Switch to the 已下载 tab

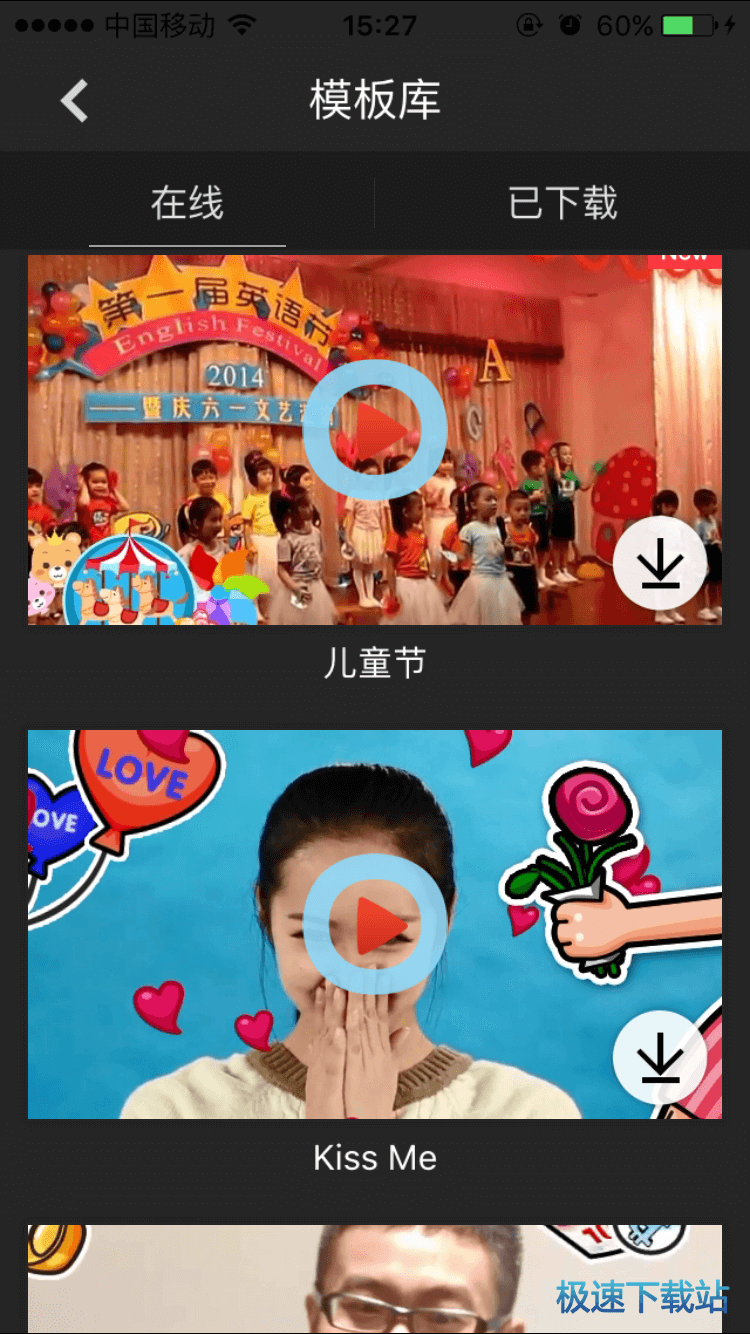click(x=563, y=204)
